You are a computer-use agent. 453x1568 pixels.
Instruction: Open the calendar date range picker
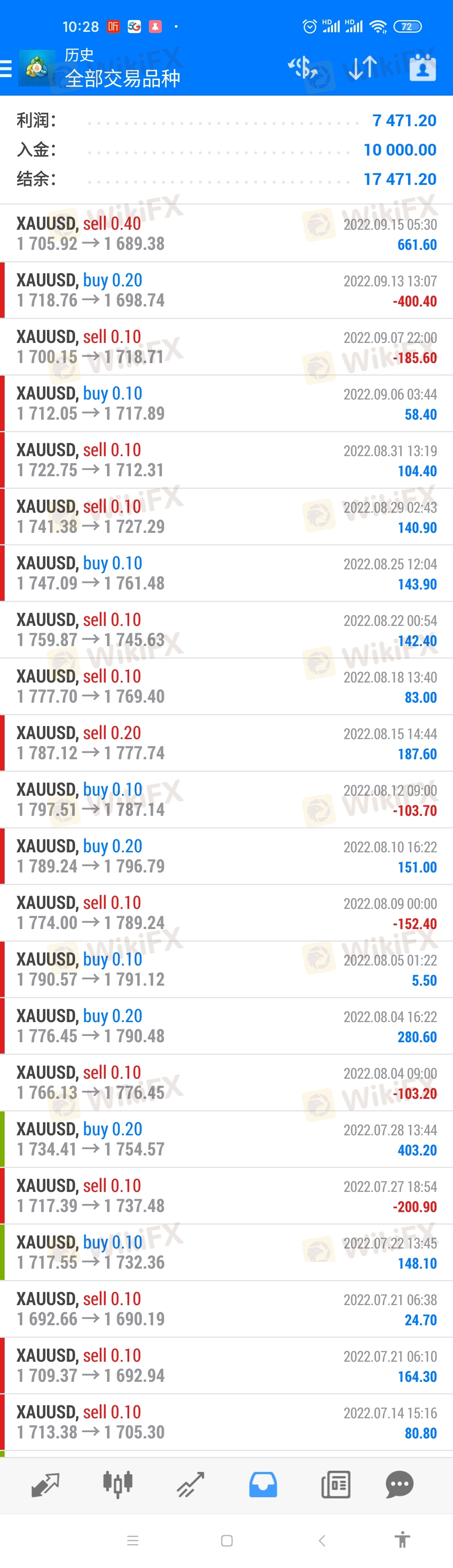point(422,67)
